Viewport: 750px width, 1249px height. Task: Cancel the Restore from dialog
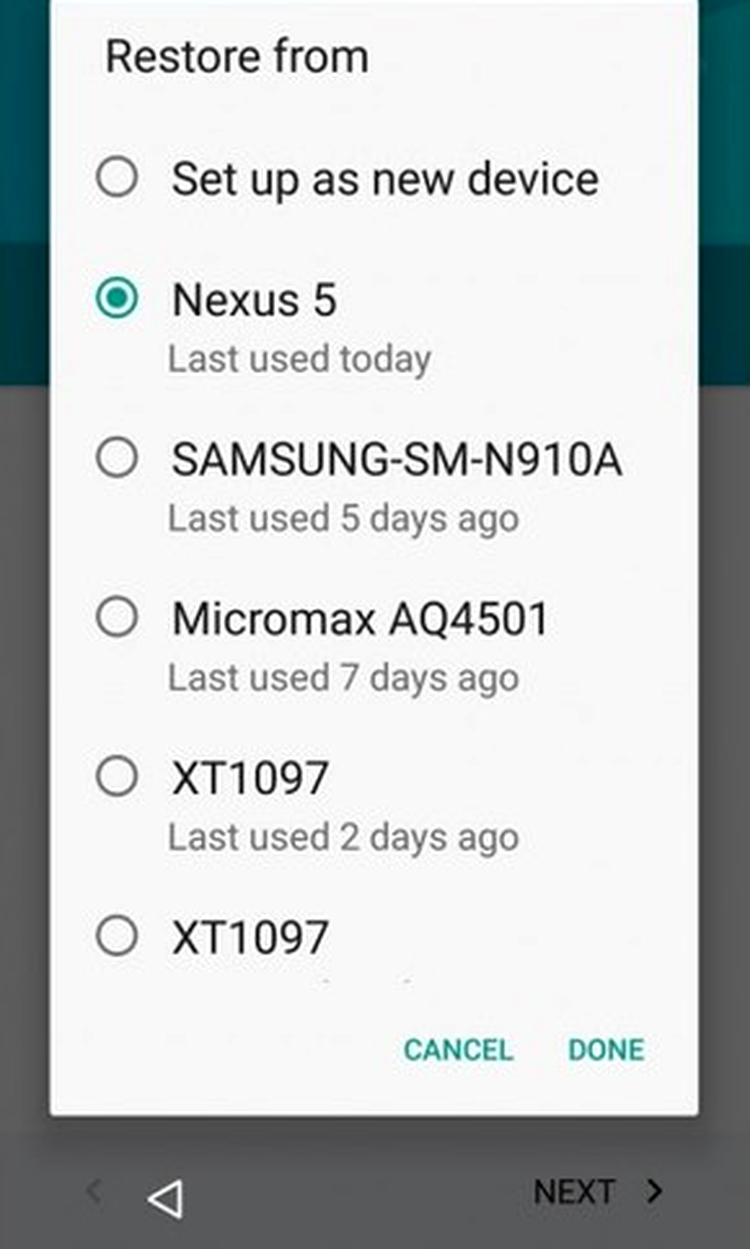tap(458, 1050)
